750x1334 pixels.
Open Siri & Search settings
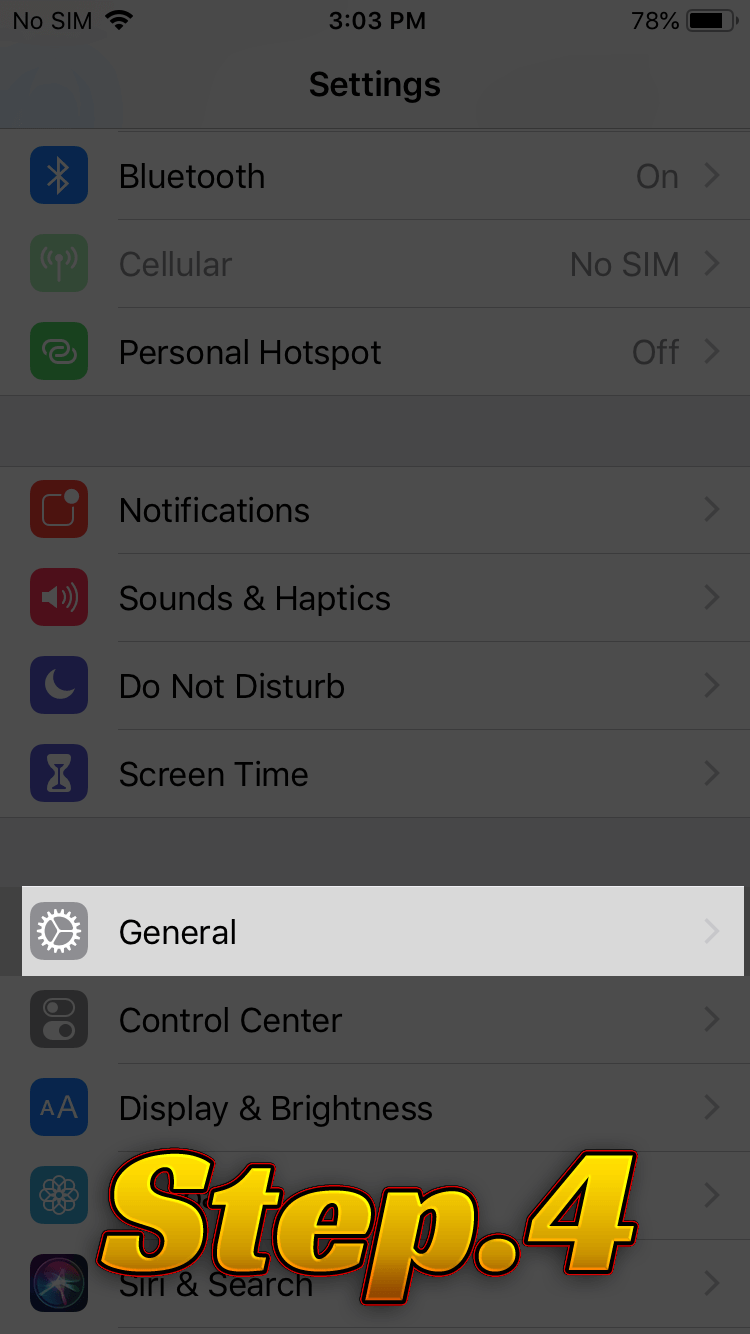coord(375,1284)
